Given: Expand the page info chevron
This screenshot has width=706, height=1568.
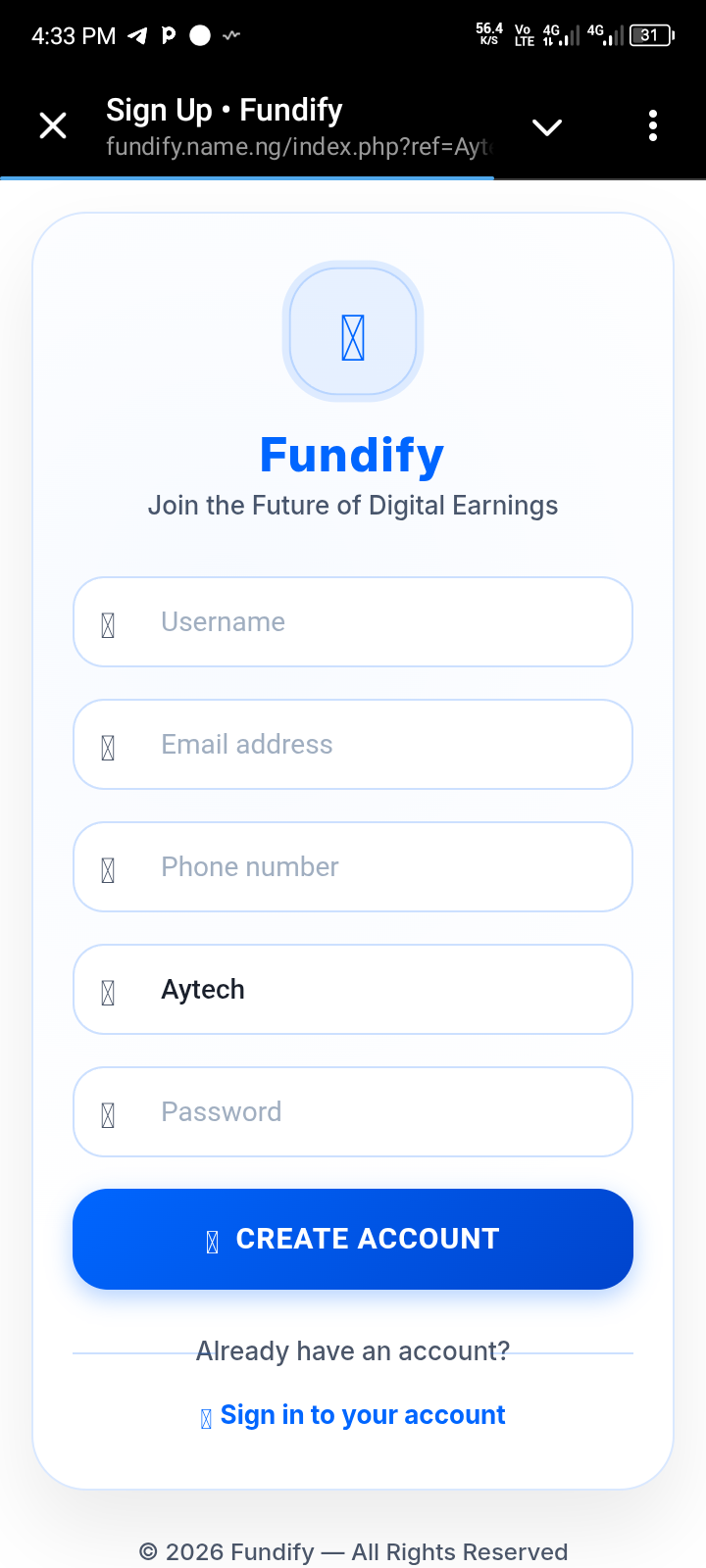Looking at the screenshot, I should [x=546, y=127].
